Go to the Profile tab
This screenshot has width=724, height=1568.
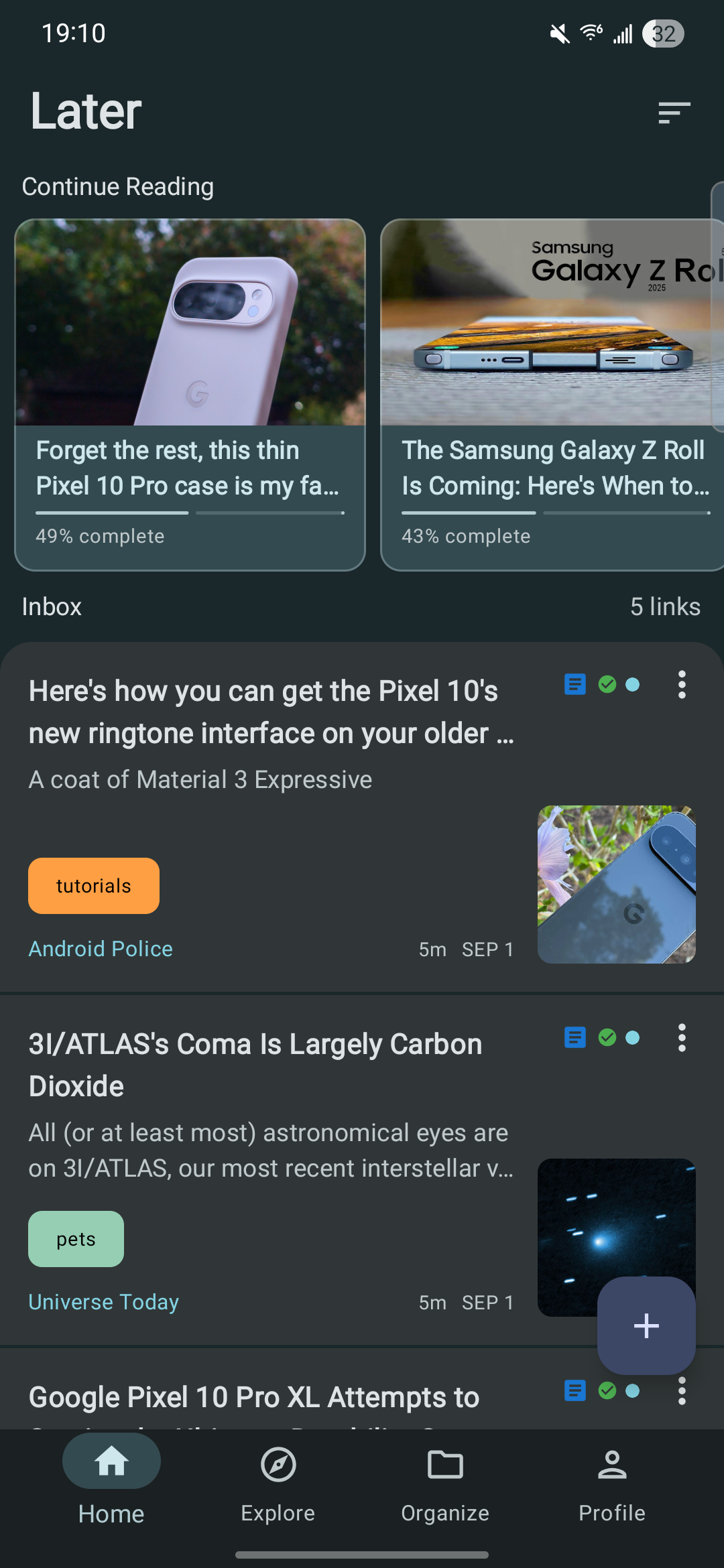pyautogui.click(x=612, y=1484)
